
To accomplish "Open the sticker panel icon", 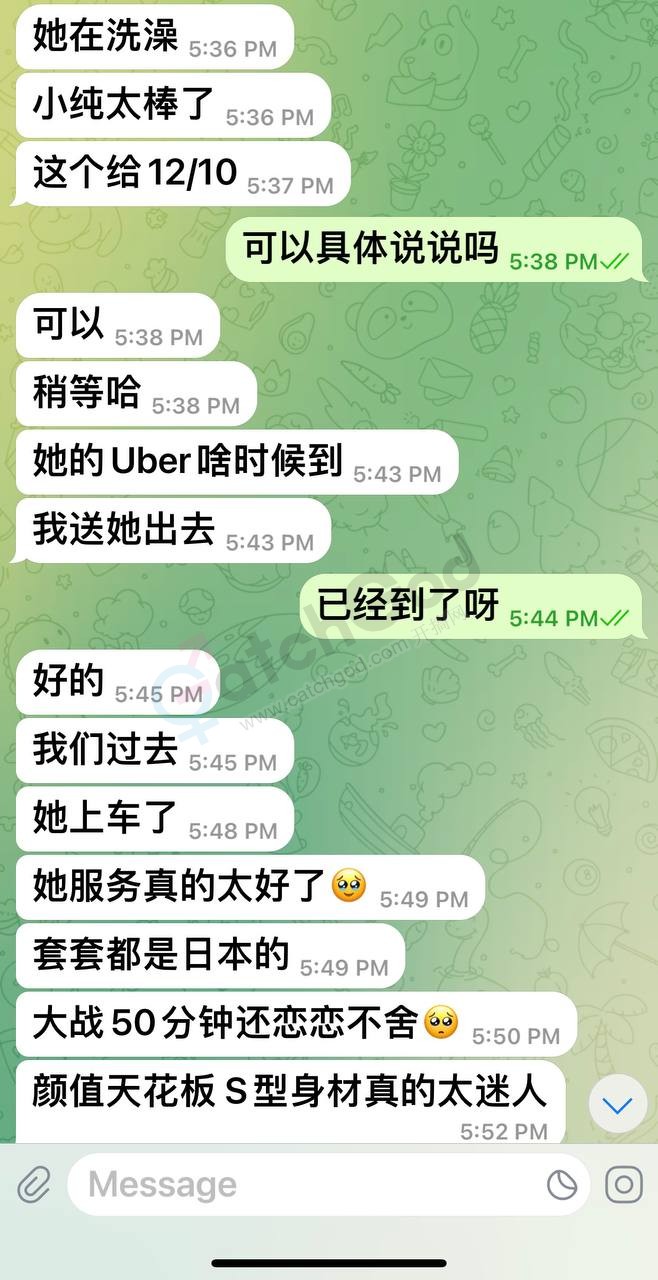I will coord(562,1186).
